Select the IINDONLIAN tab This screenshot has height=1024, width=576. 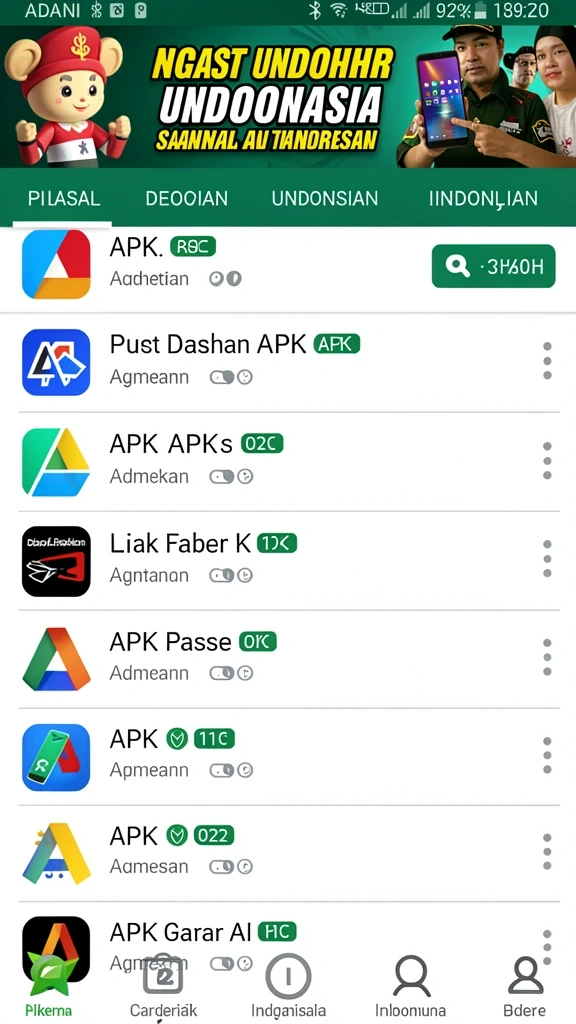tap(483, 199)
